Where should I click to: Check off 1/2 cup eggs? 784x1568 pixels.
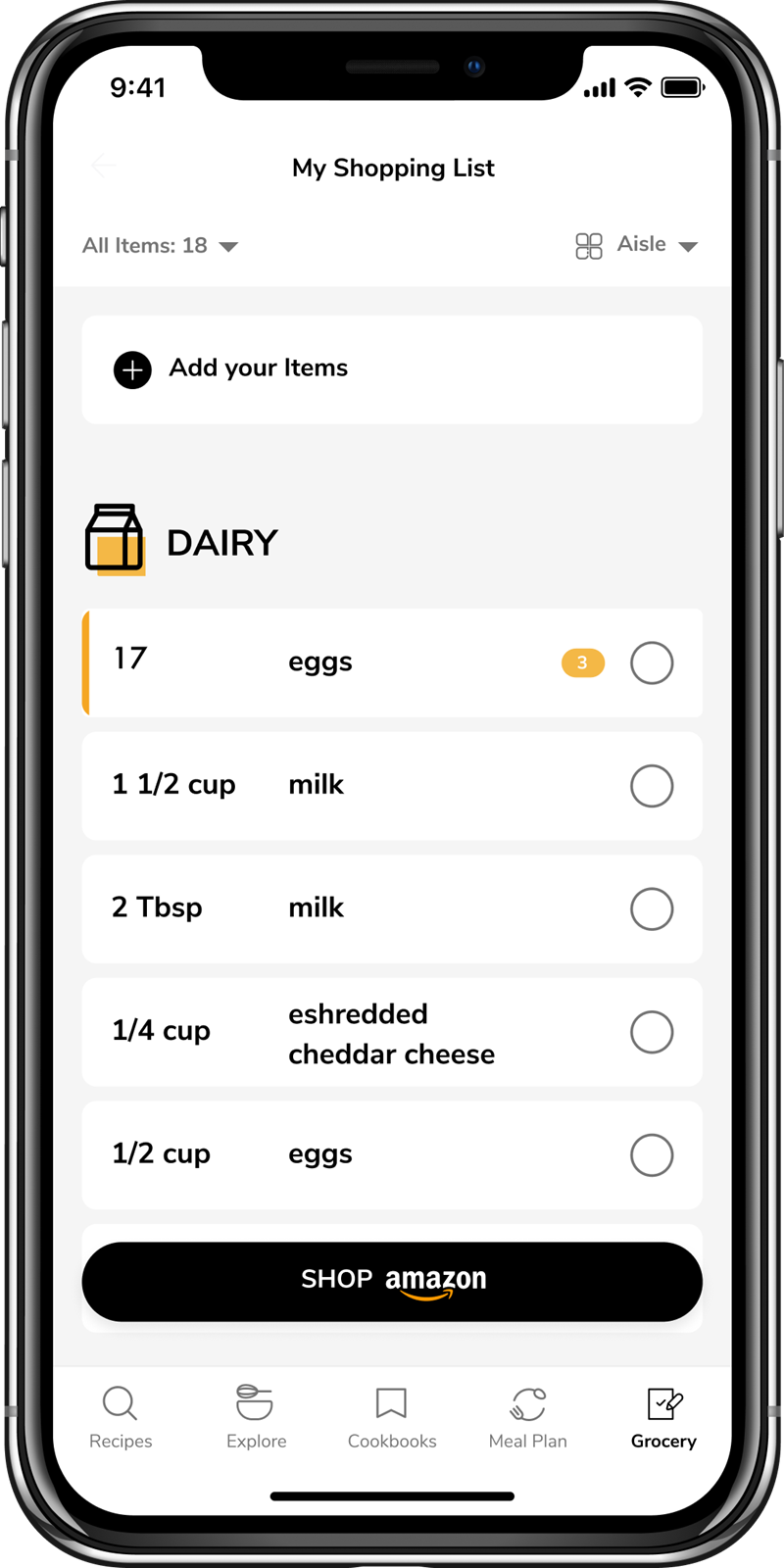click(x=652, y=1155)
